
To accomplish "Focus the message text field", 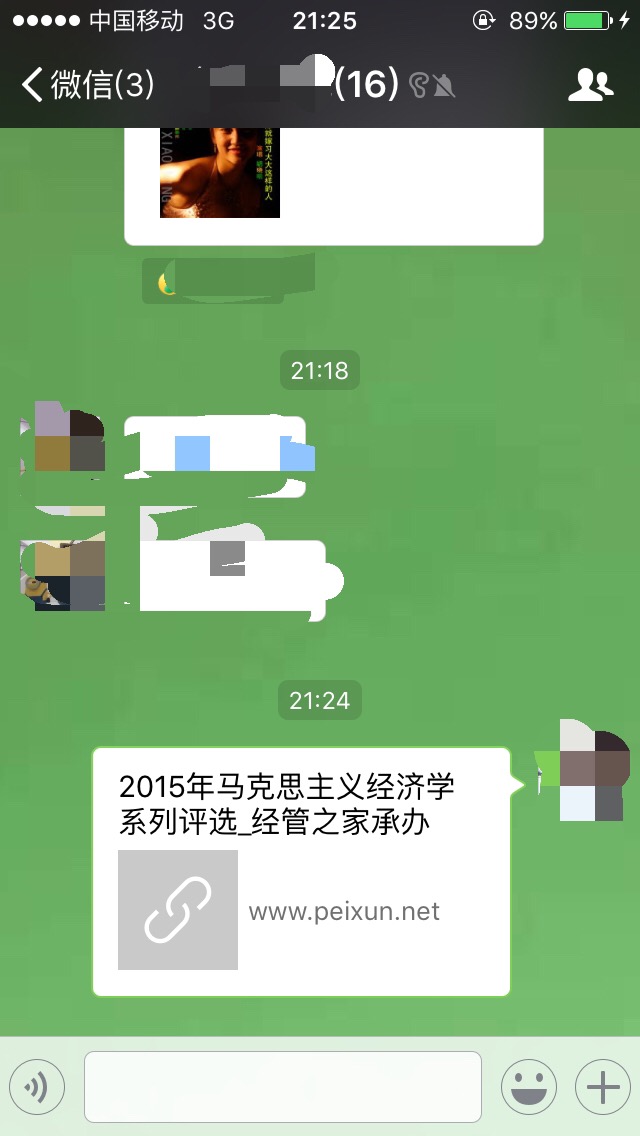I will [283, 1087].
